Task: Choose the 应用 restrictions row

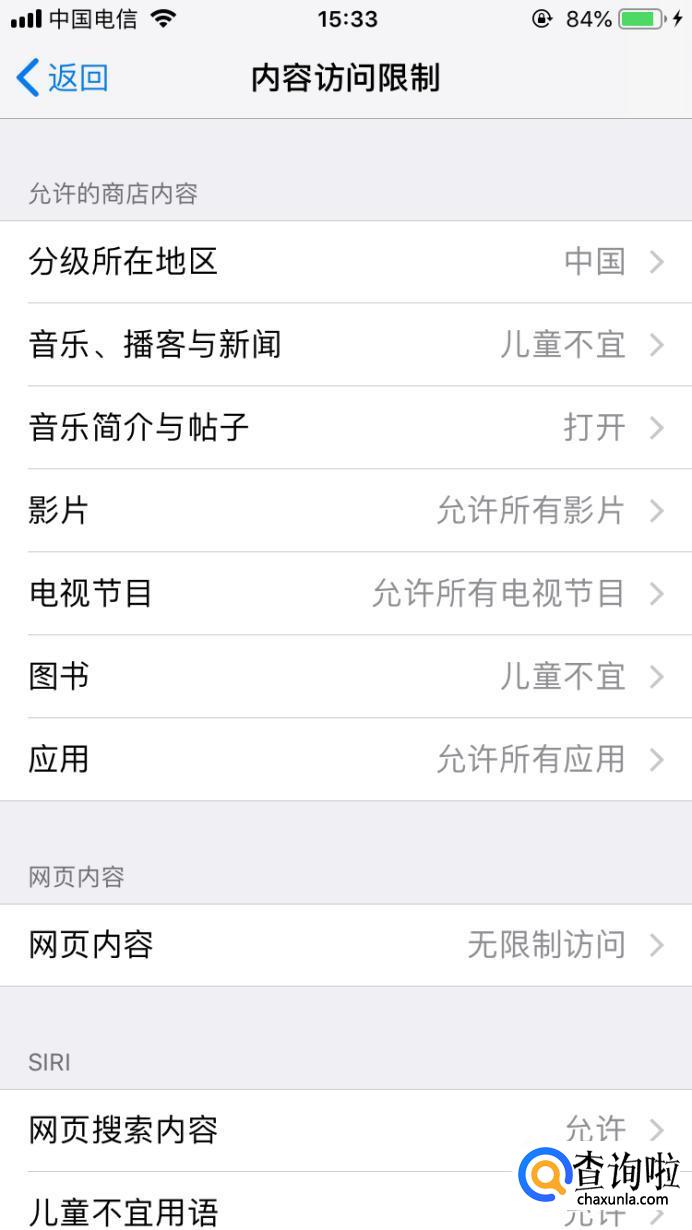Action: pos(346,760)
